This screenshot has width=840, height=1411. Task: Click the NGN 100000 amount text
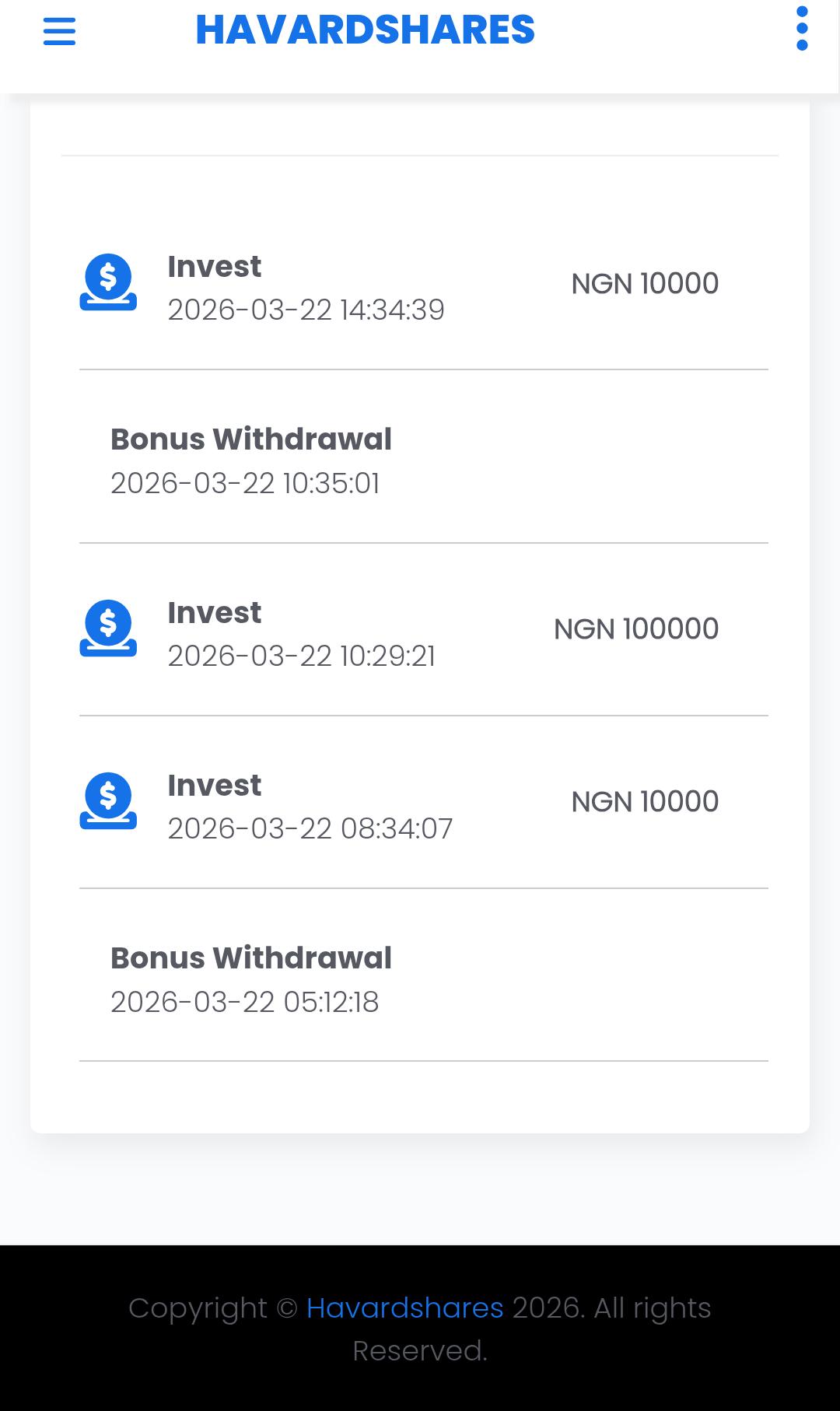tap(636, 628)
